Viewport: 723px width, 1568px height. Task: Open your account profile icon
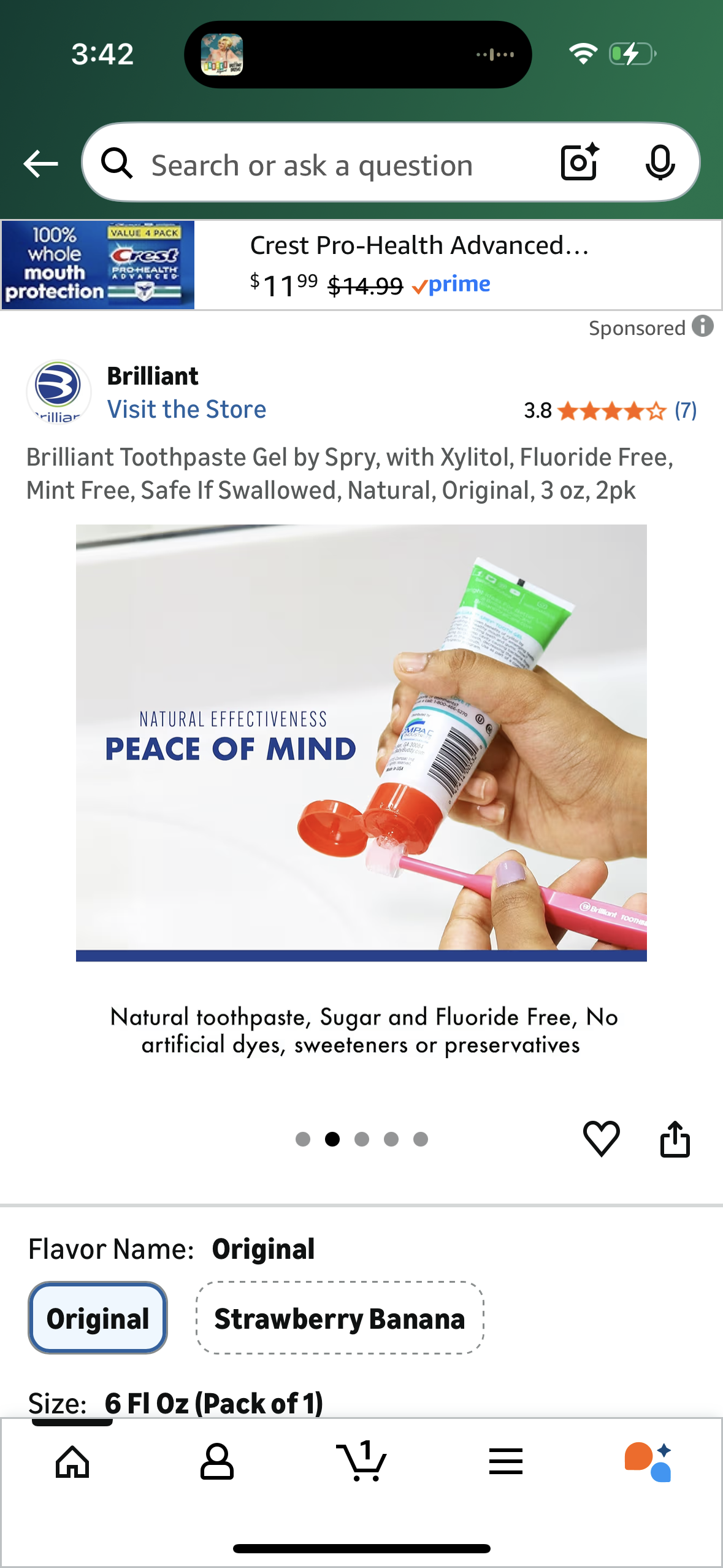click(x=218, y=1462)
